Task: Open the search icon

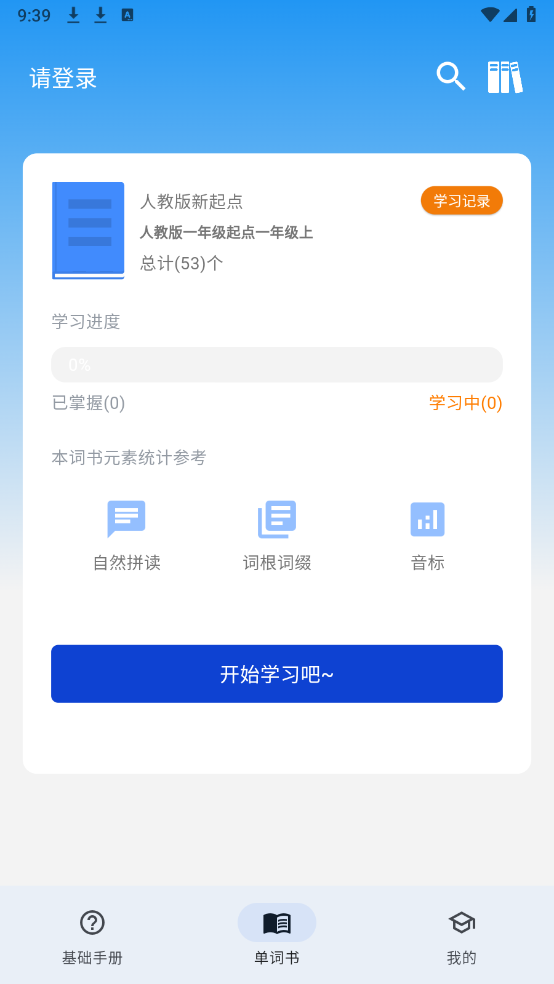Action: (450, 77)
